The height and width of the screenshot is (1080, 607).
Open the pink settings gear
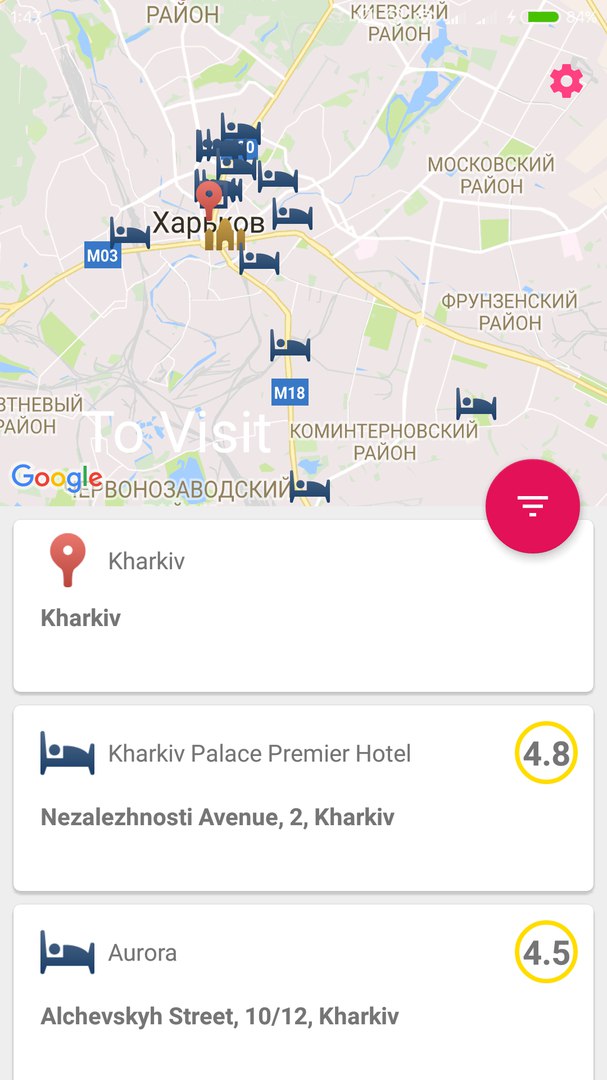[566, 81]
